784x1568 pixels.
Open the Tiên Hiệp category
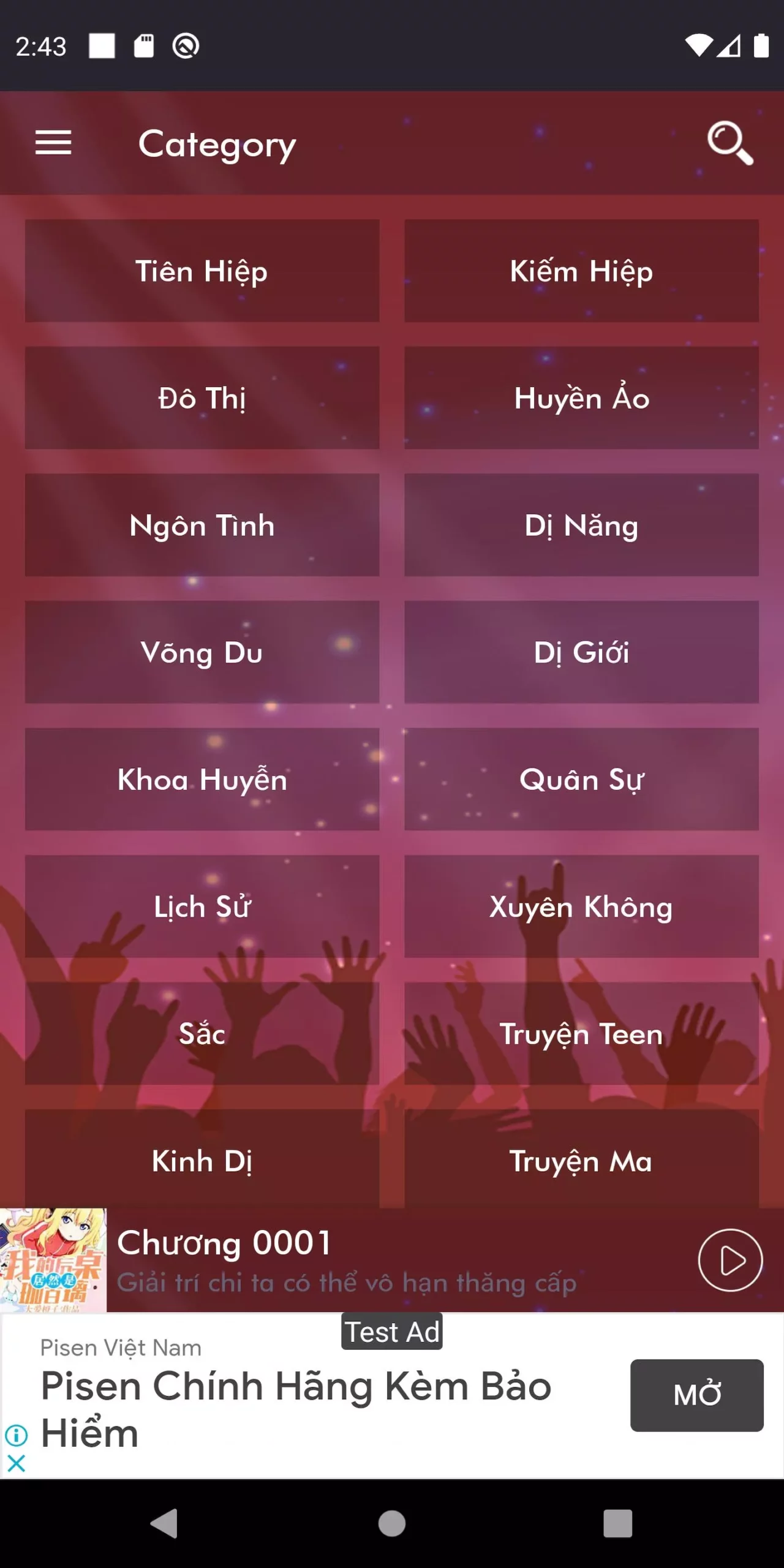pos(202,271)
